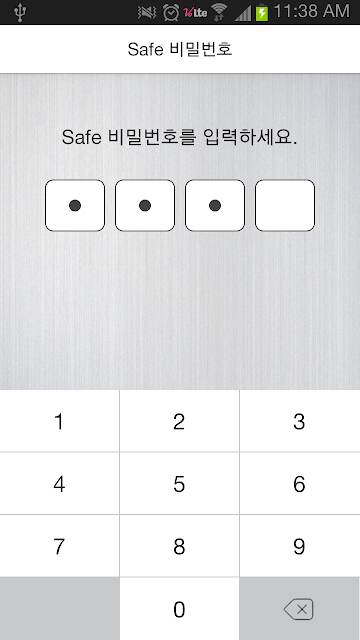Enter digit 3 for the password

[300, 421]
